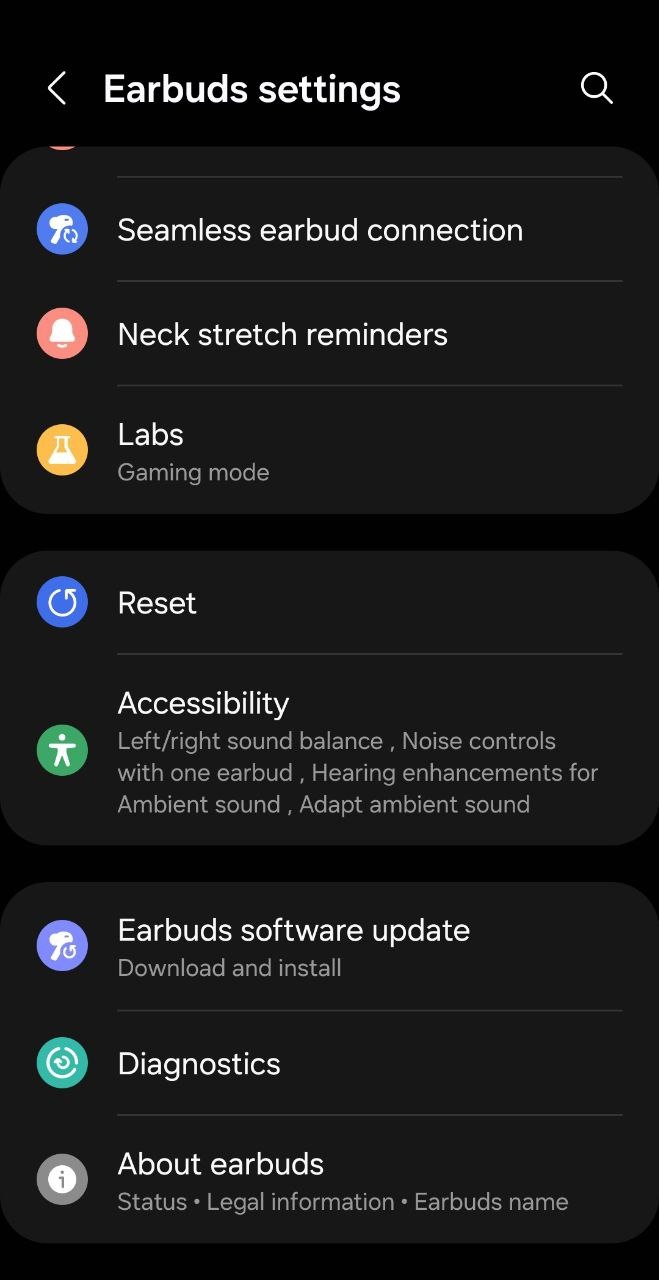Open Seamless earbud connection

(x=320, y=230)
